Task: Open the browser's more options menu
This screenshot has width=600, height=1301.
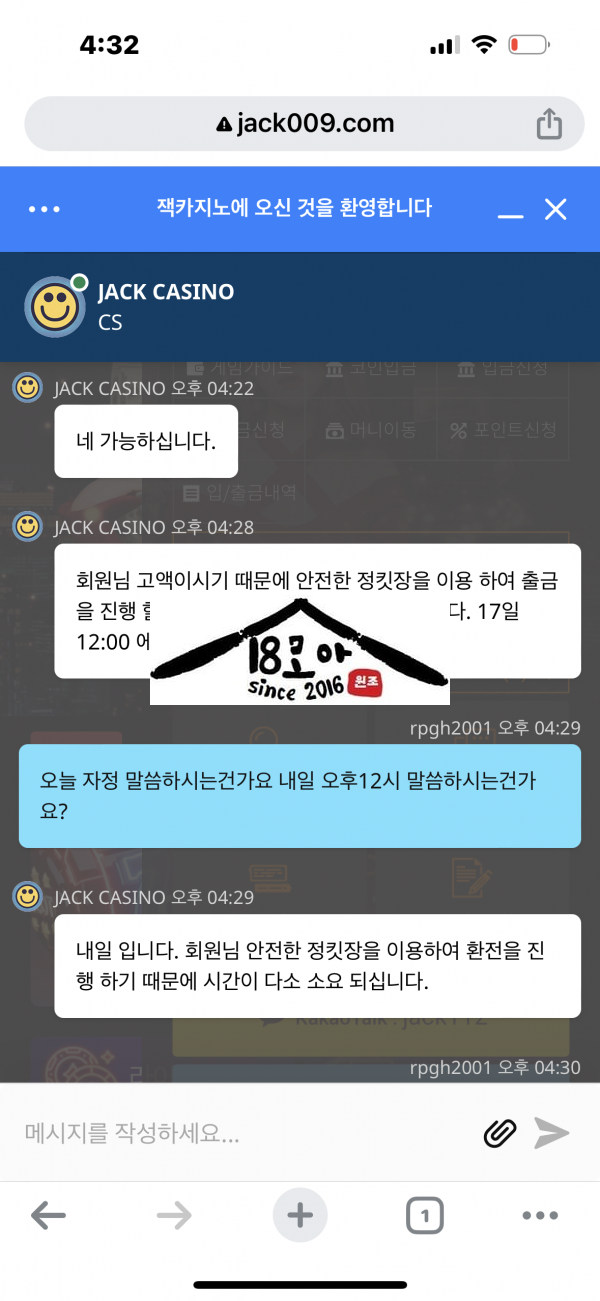Action: (x=540, y=1216)
